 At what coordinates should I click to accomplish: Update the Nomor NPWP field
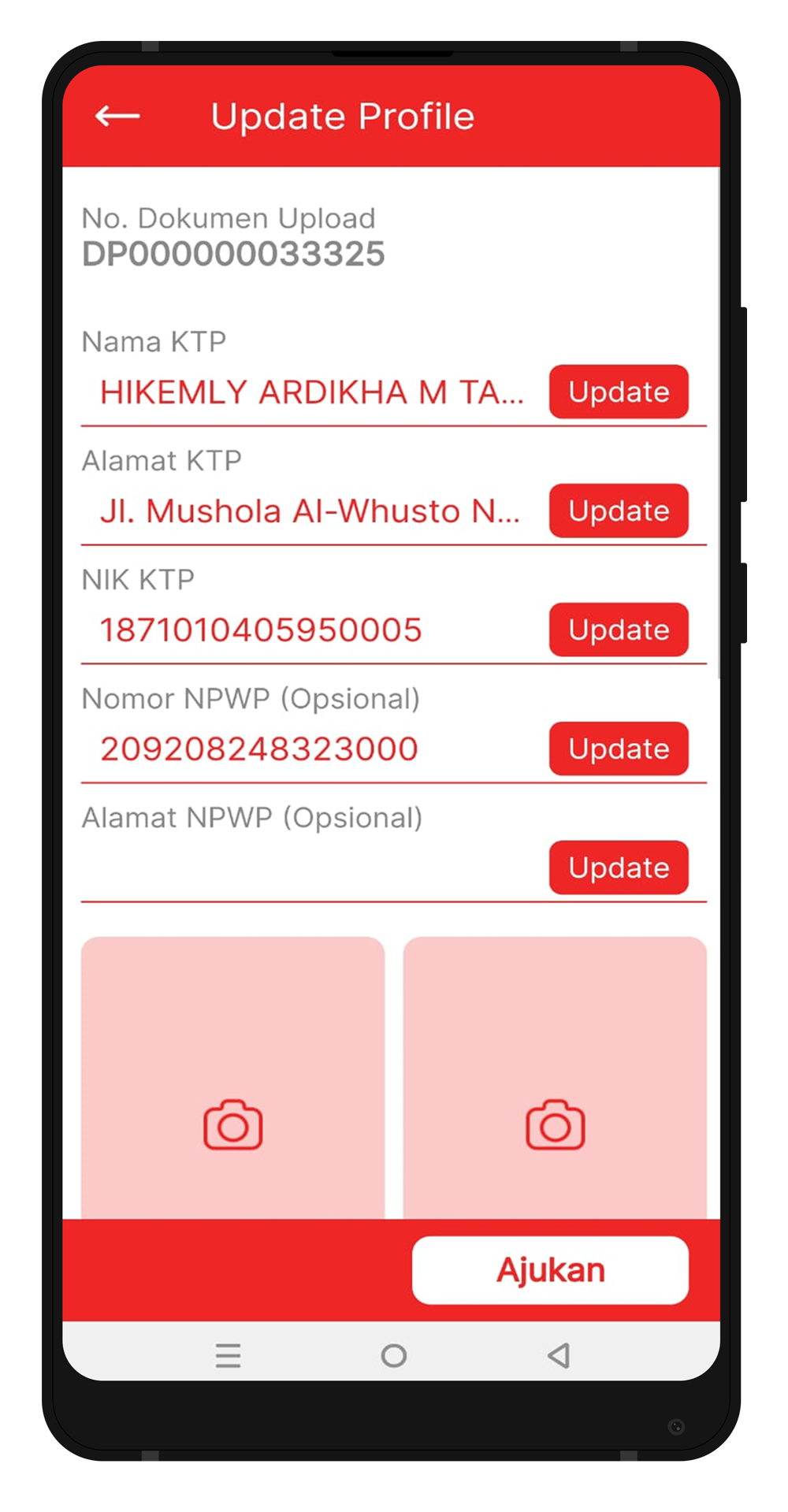tap(619, 749)
